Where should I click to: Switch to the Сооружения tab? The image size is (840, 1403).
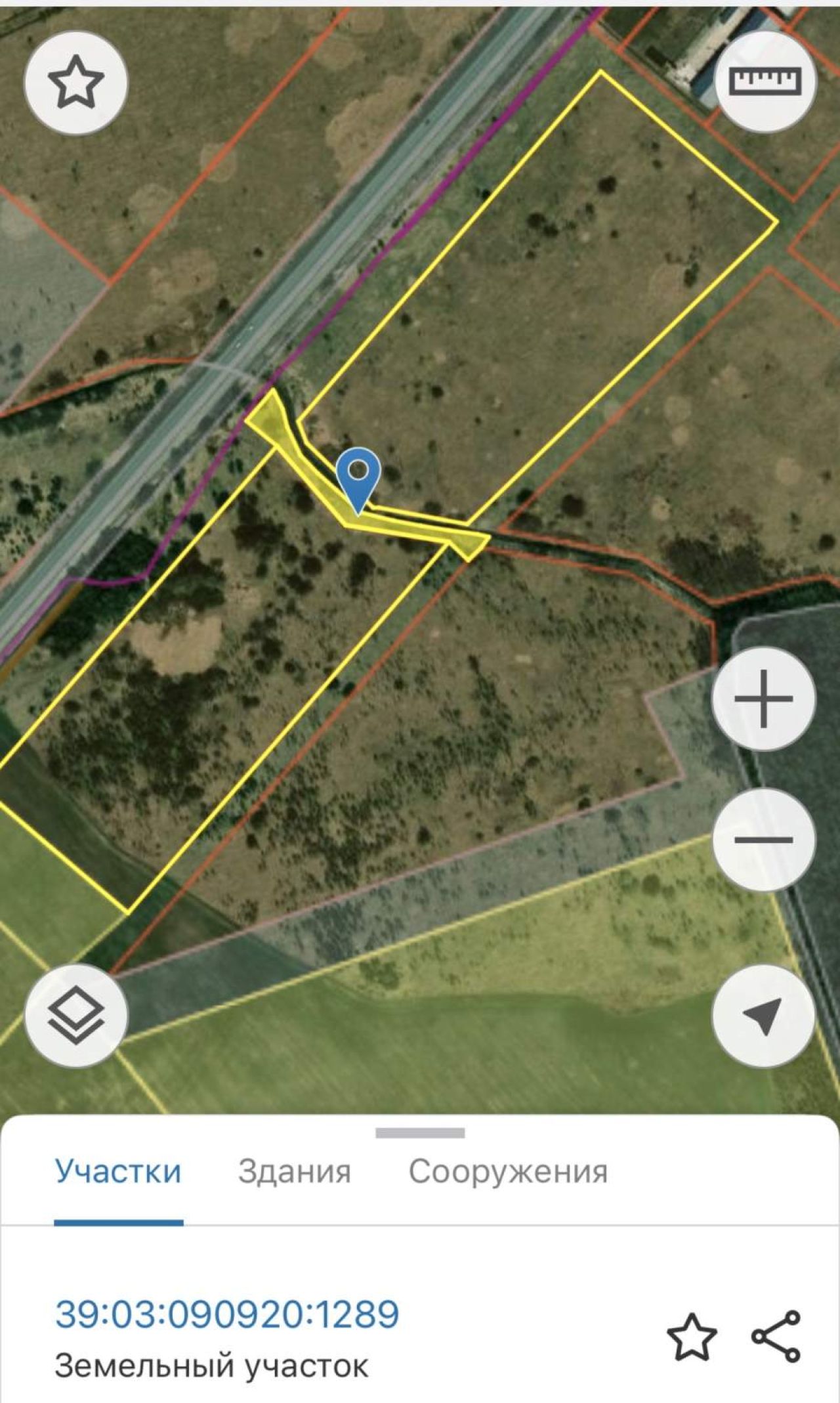(508, 1172)
